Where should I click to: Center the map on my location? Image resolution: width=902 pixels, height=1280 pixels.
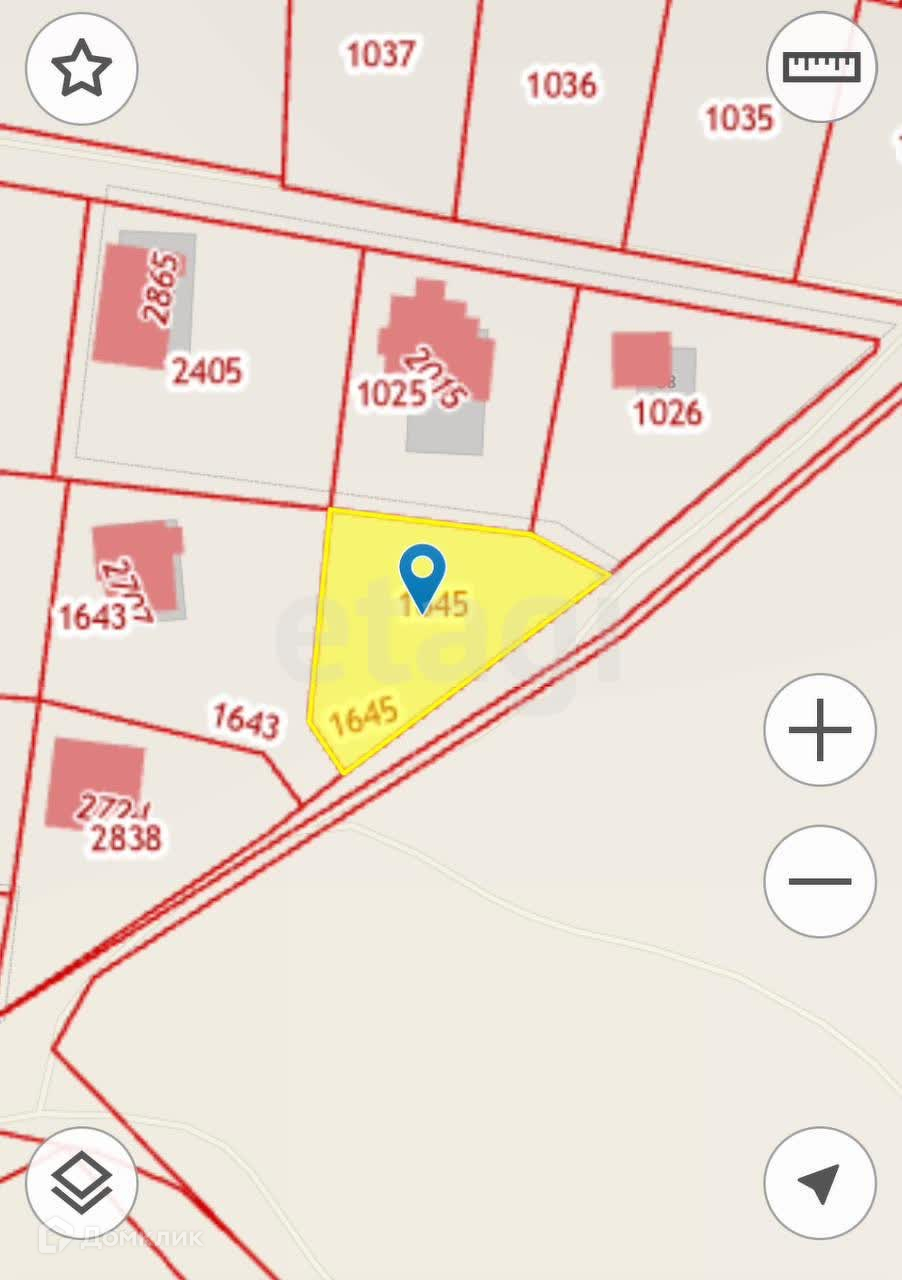[820, 1183]
